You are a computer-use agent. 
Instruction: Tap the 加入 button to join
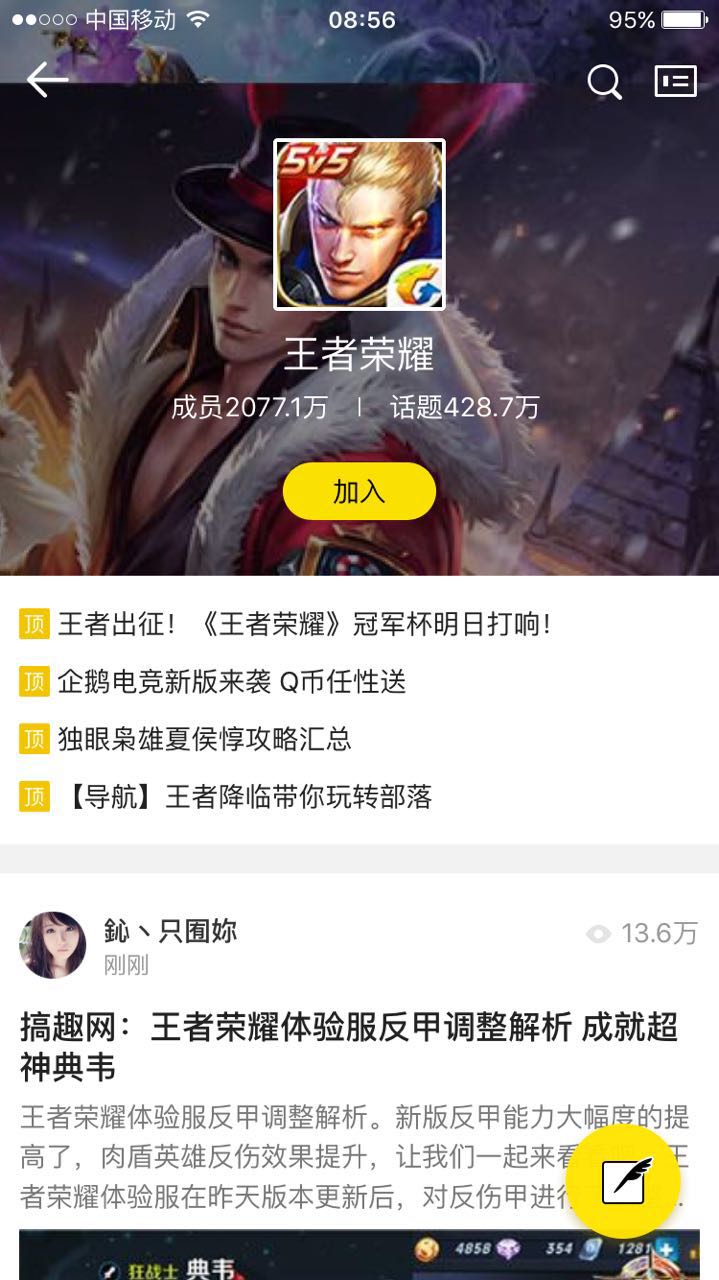coord(359,491)
